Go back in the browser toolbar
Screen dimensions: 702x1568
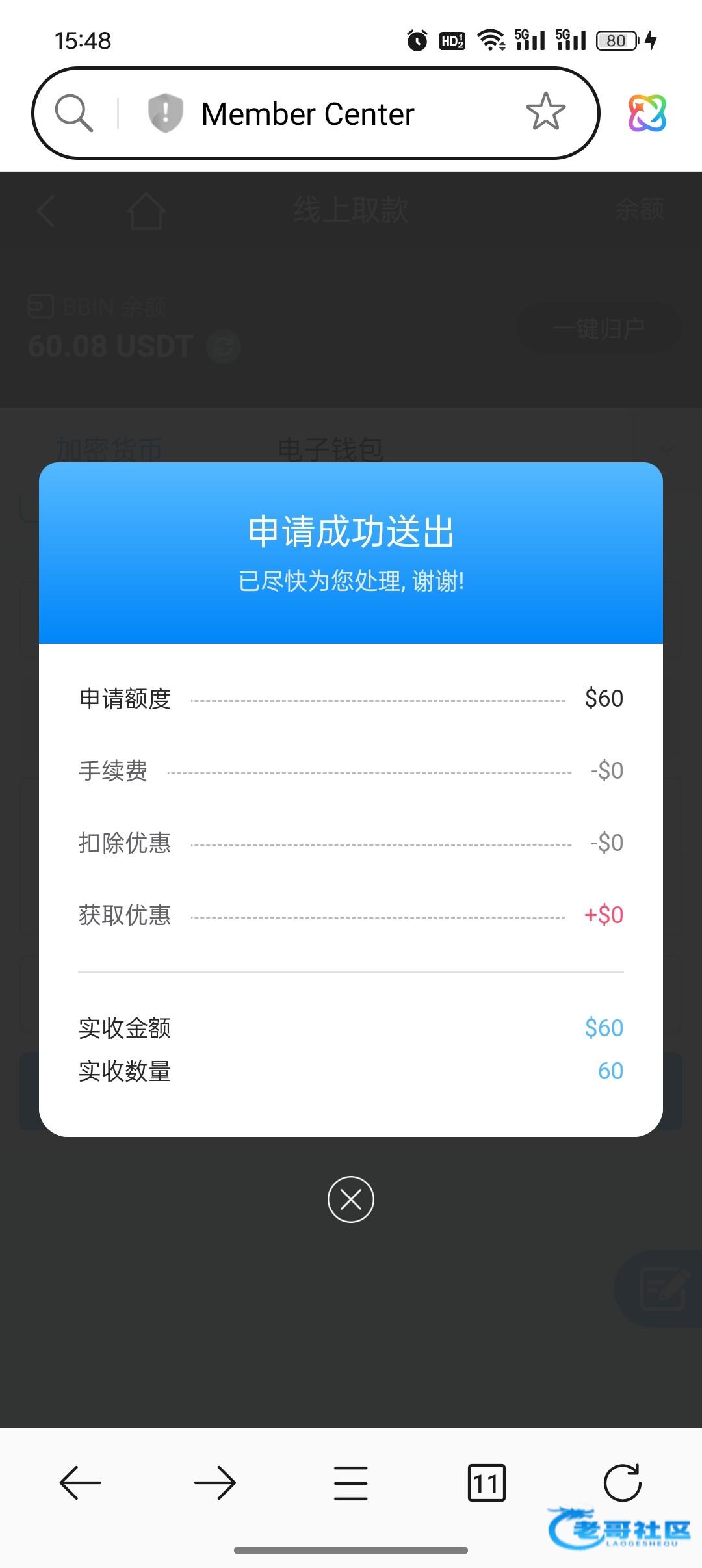point(80,1483)
